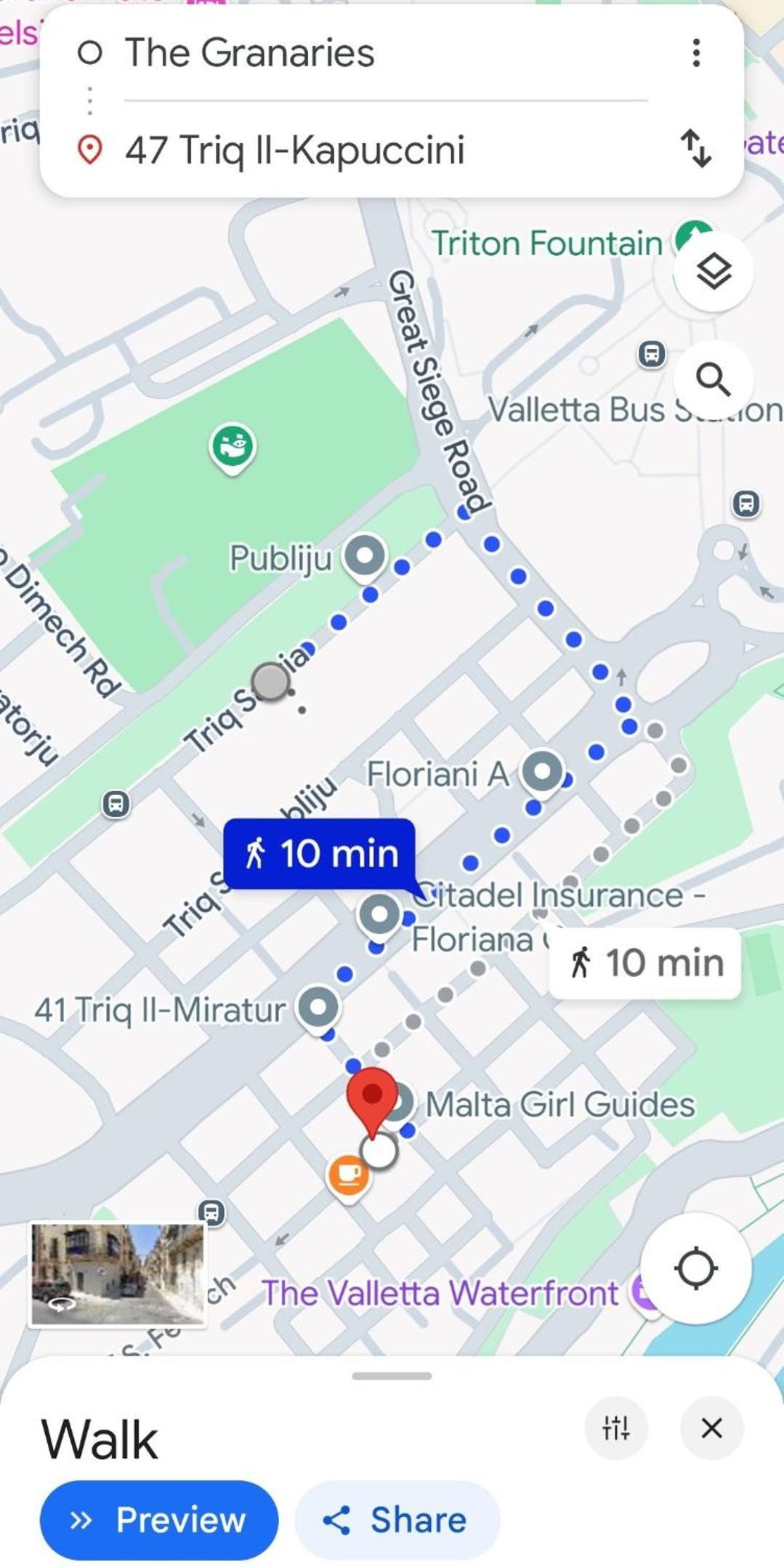The width and height of the screenshot is (784, 1567).
Task: Tap the Publiju bus stop marker
Action: point(364,557)
